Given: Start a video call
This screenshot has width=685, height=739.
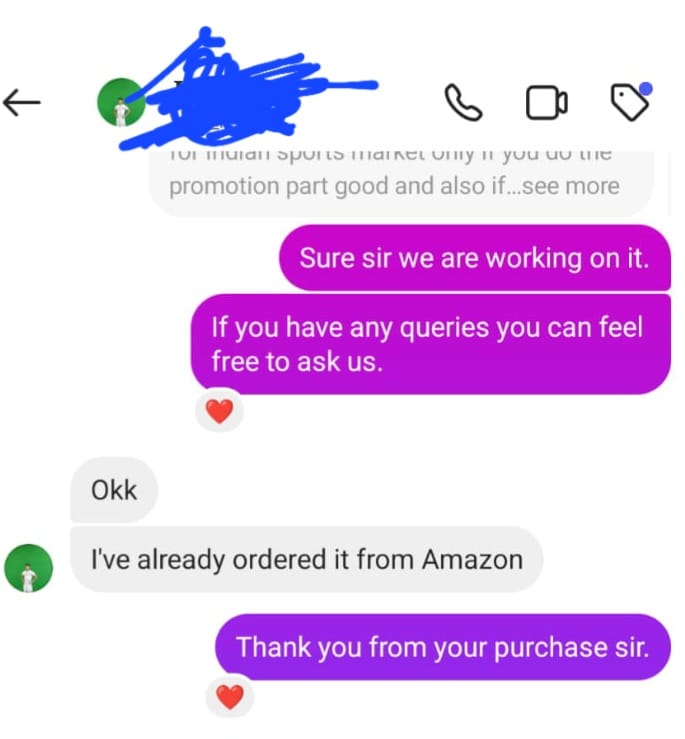Looking at the screenshot, I should point(546,101).
